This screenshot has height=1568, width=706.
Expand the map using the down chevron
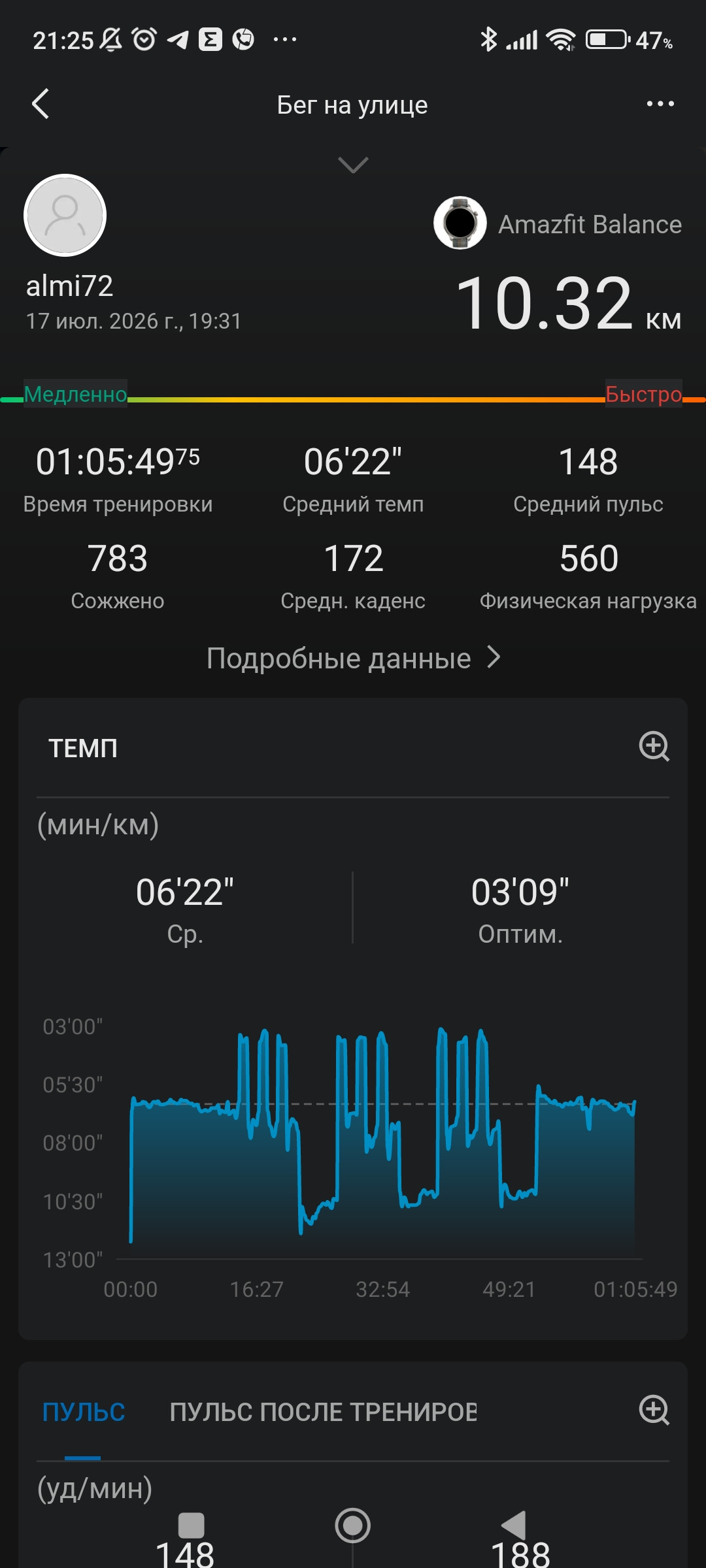coord(353,165)
